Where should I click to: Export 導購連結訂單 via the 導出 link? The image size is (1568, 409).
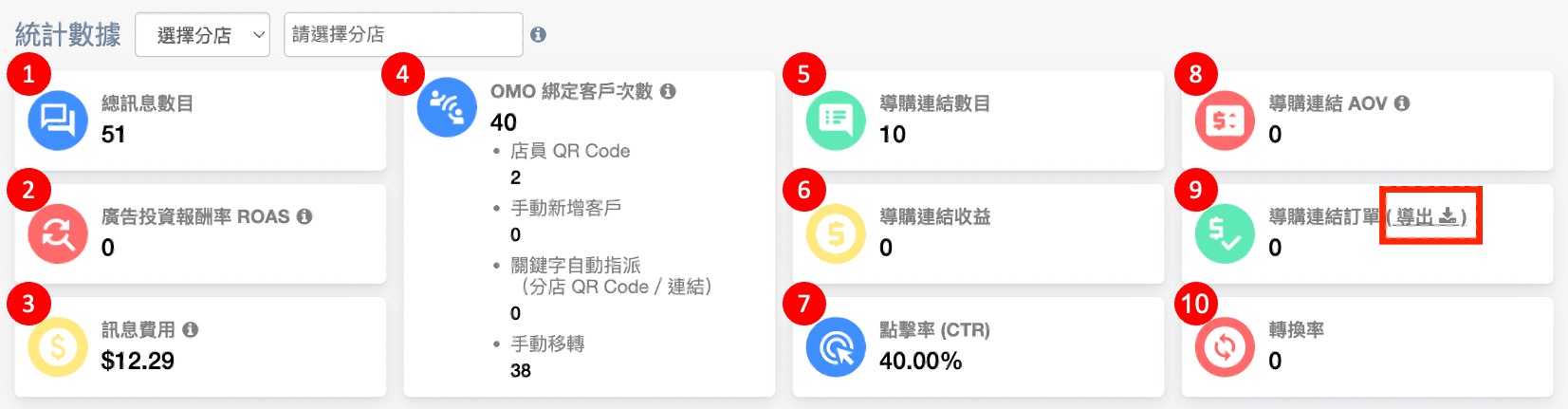[1428, 217]
